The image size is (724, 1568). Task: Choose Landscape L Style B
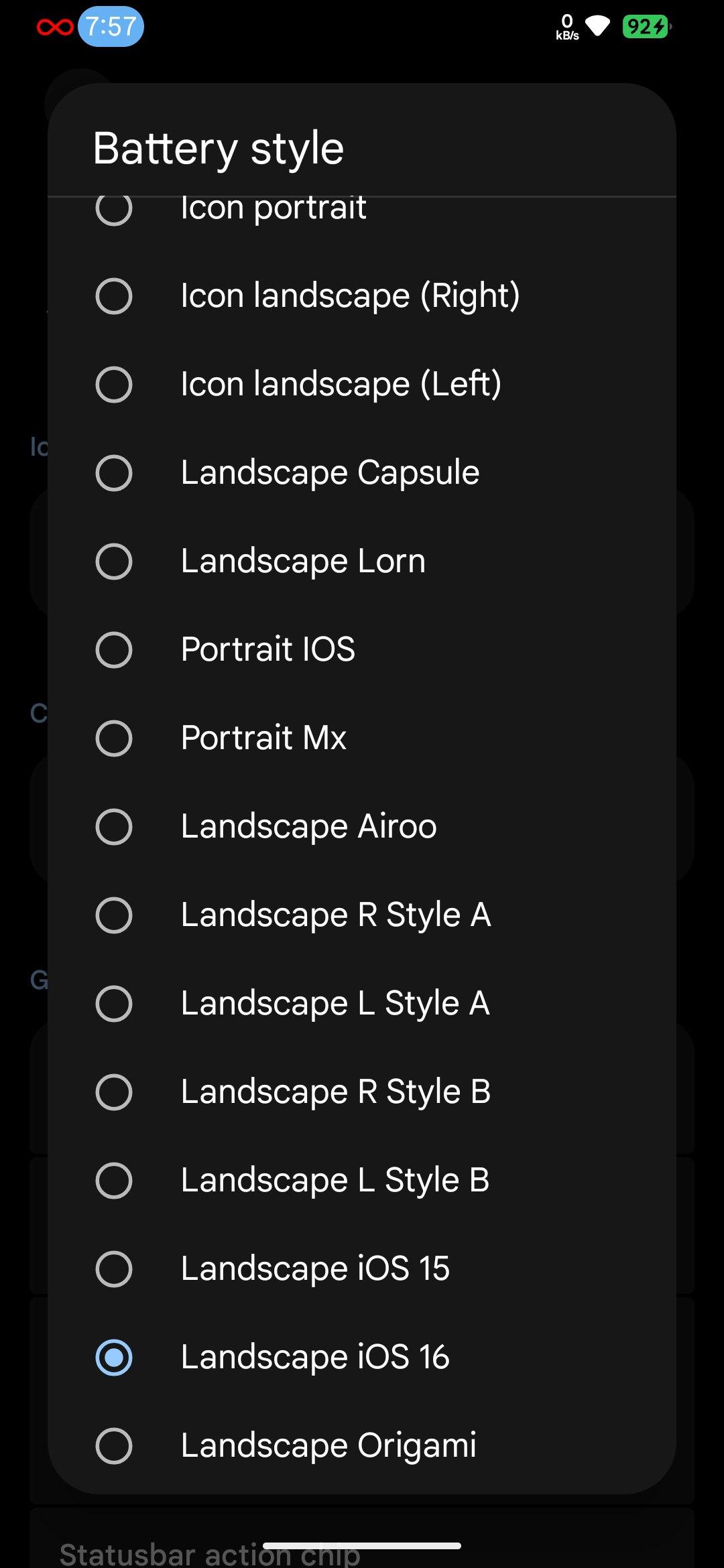pyautogui.click(x=362, y=1181)
